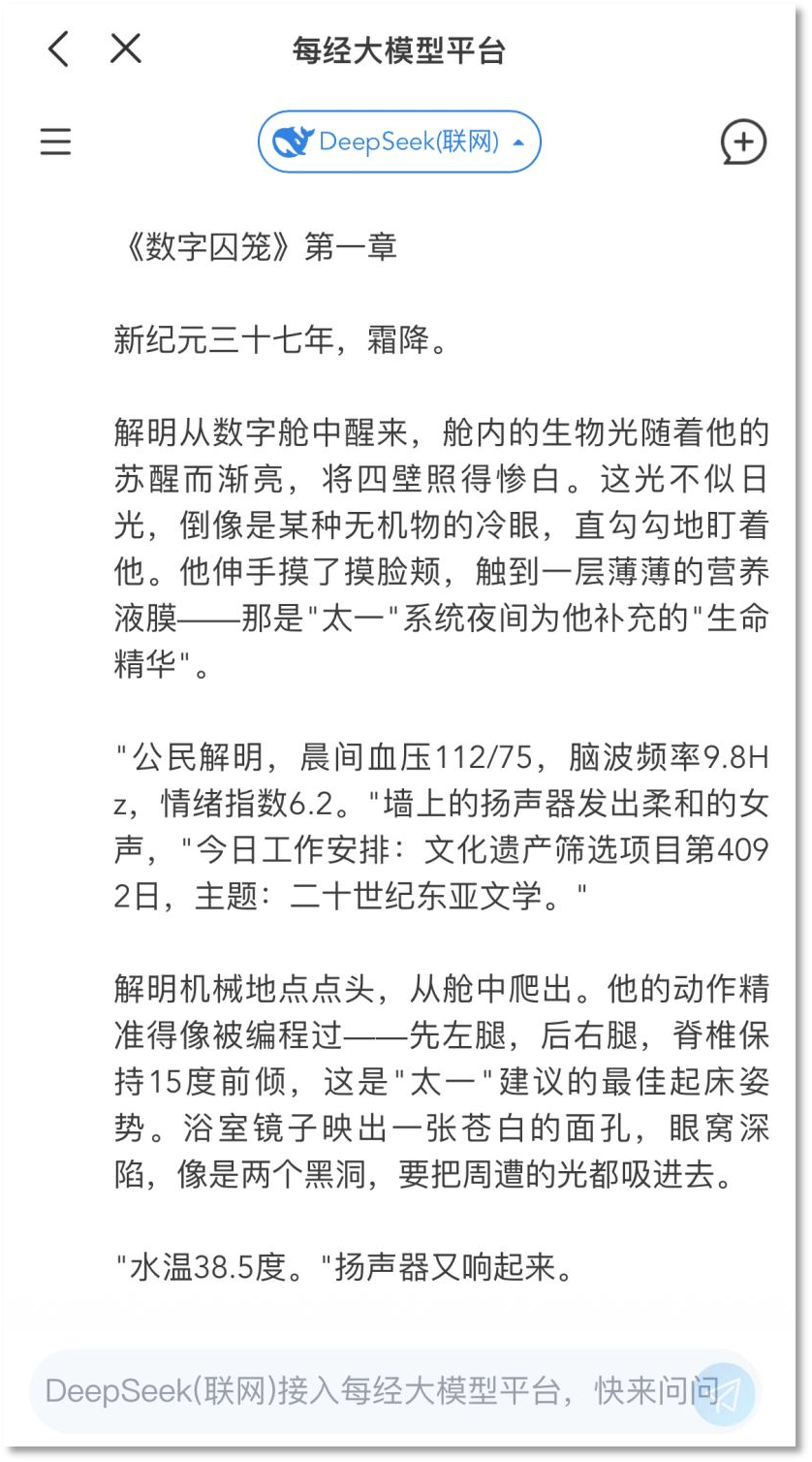The image size is (812, 1462).
Task: Expand the DeepSeek(联网) model dropdown
Action: pos(398,143)
